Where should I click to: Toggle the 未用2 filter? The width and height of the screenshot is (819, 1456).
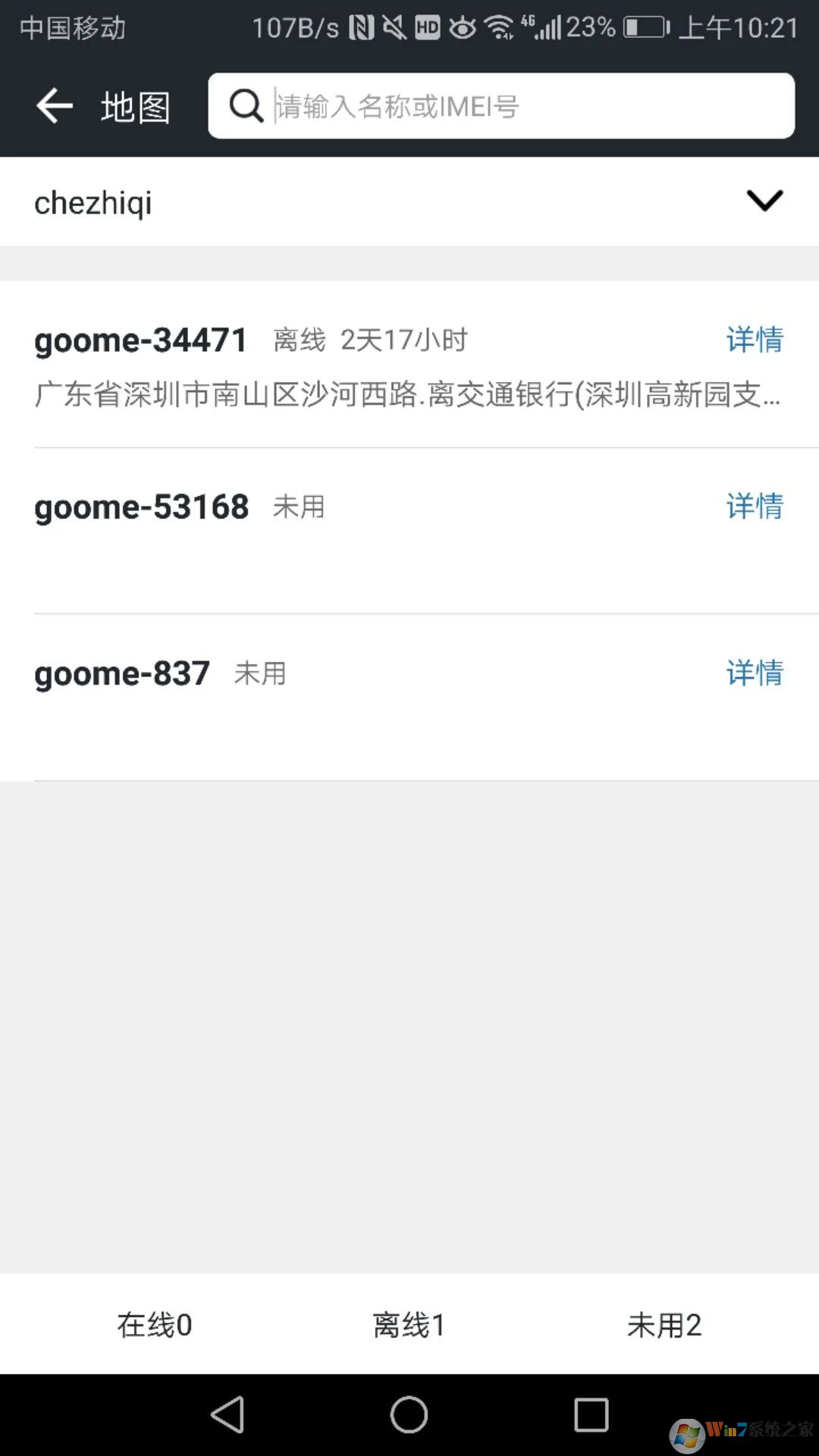[x=665, y=1326]
